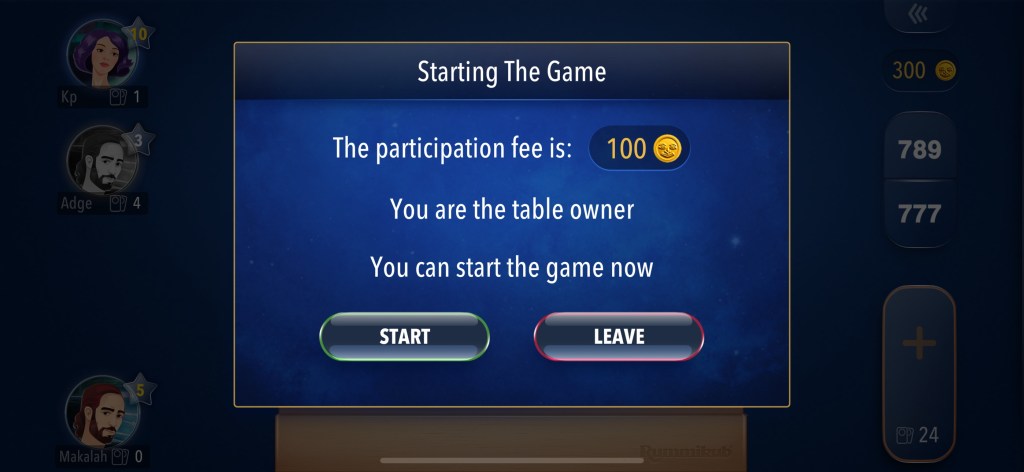
Task: Leave the table
Action: (x=619, y=336)
